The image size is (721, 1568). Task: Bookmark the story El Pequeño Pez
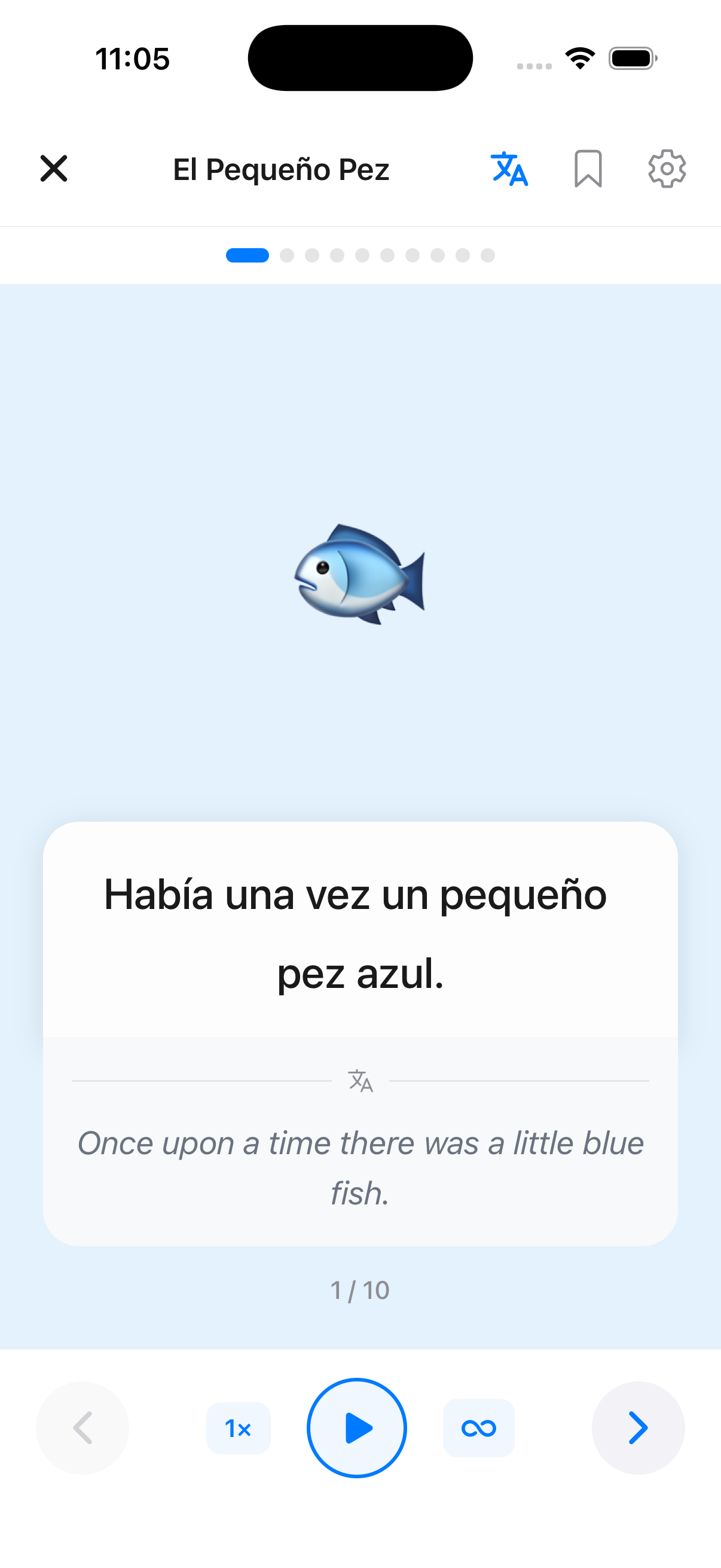coord(588,170)
